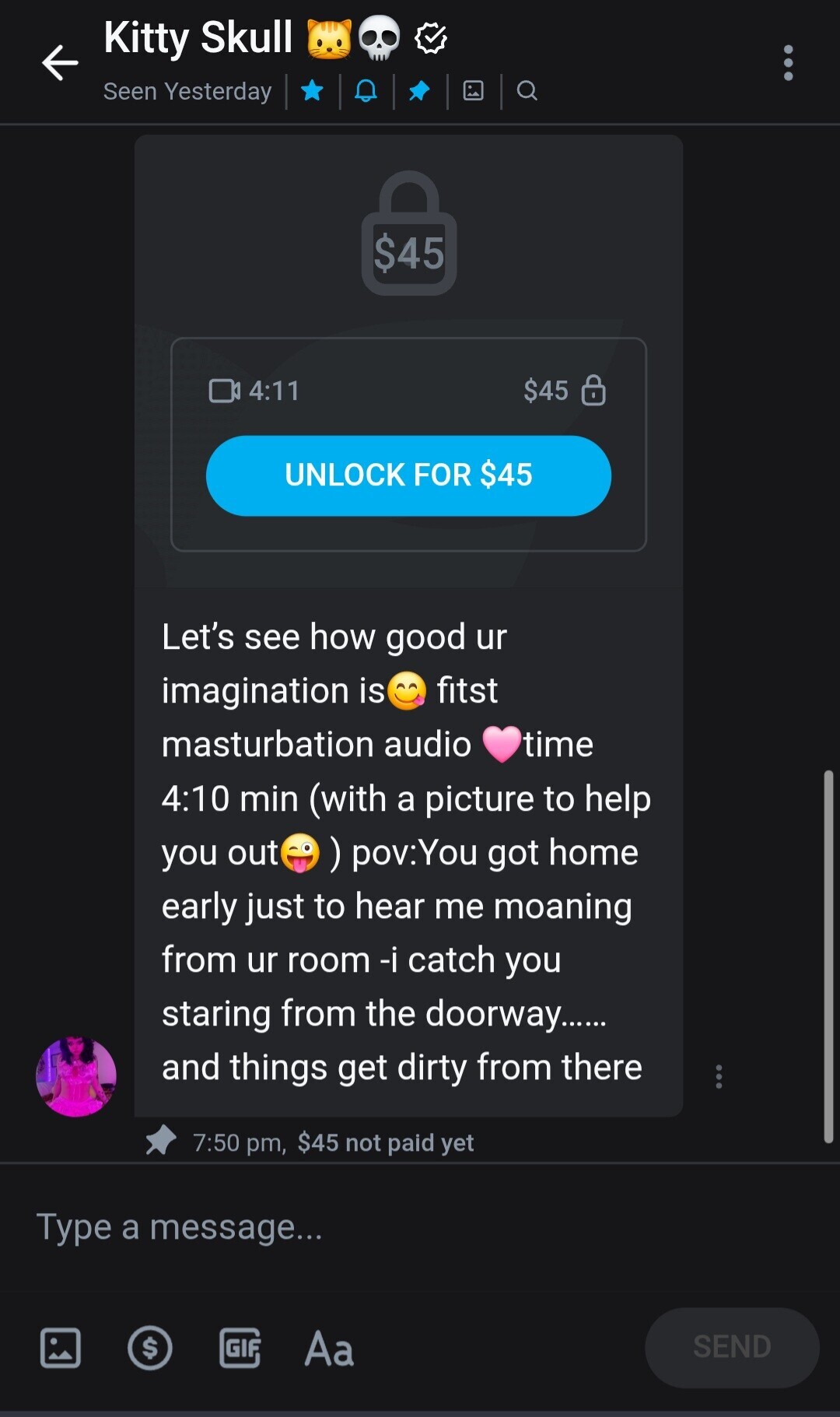Send a tip with the dollar icon
This screenshot has height=1417, width=840.
click(150, 1348)
